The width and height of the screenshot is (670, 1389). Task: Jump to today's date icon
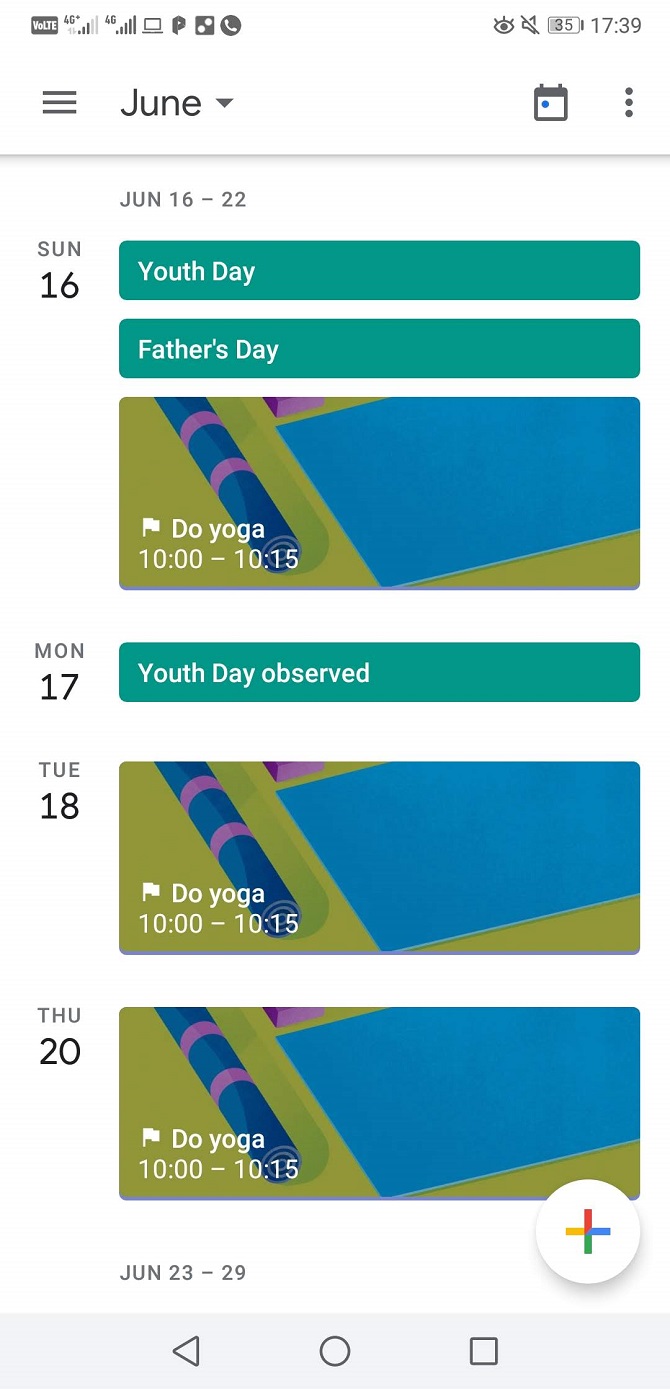[x=550, y=103]
